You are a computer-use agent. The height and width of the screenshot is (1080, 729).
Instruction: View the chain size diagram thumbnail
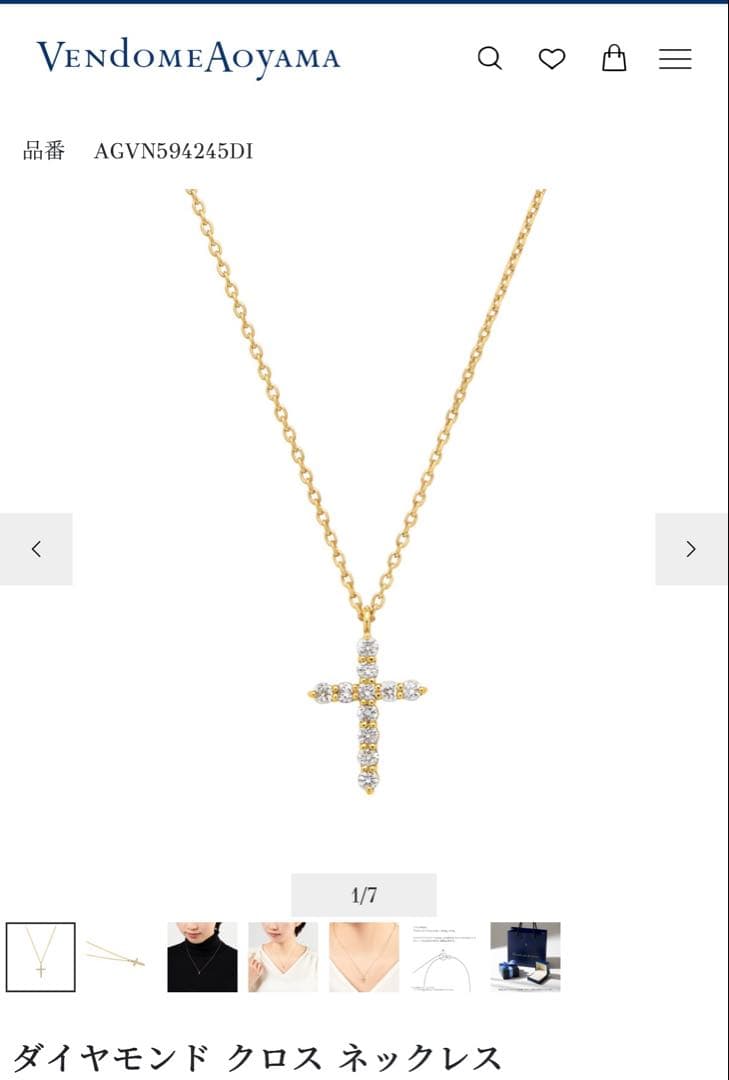[444, 957]
